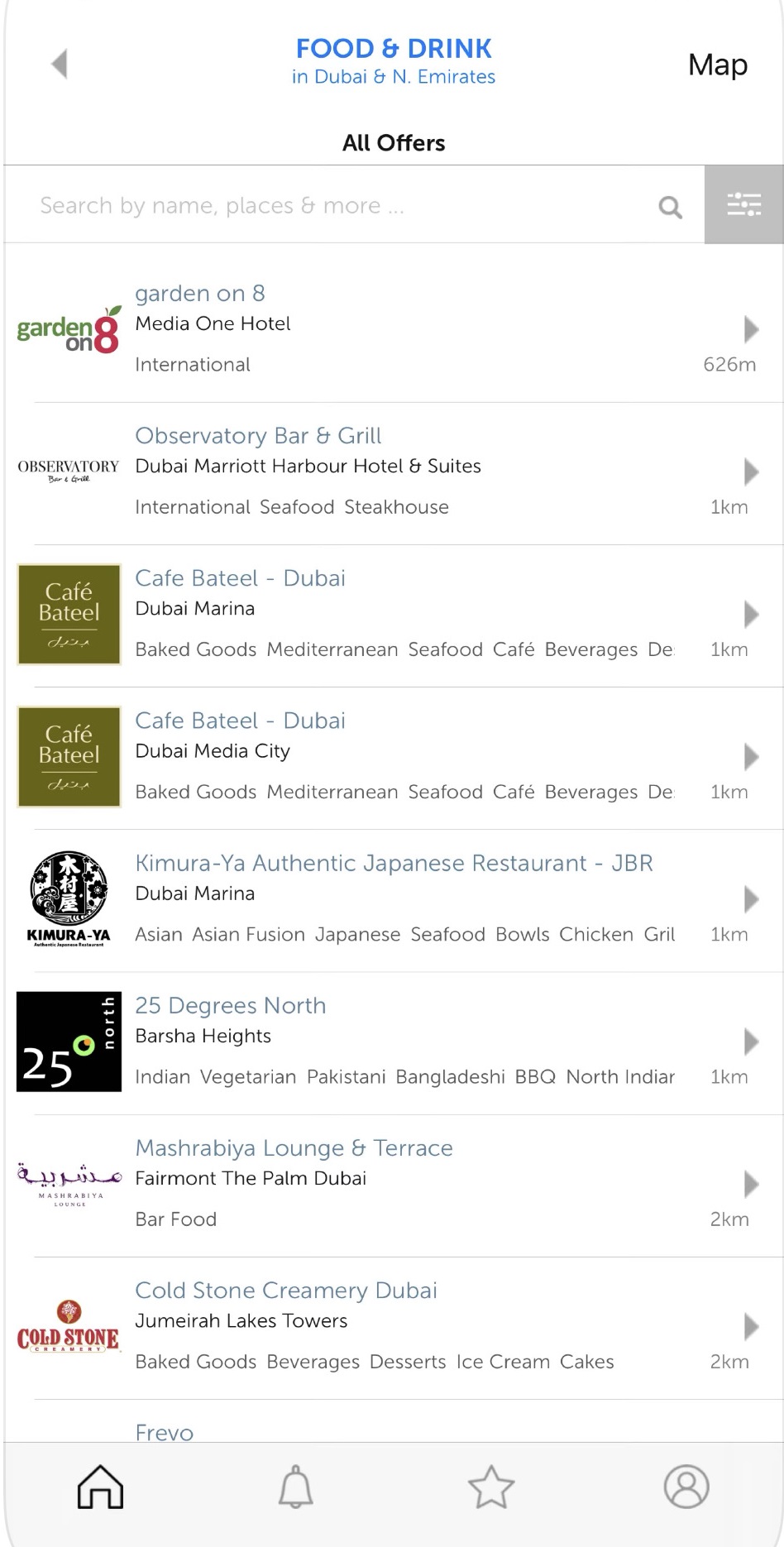Open the notifications bell tab
784x1547 pixels.
pyautogui.click(x=295, y=1487)
